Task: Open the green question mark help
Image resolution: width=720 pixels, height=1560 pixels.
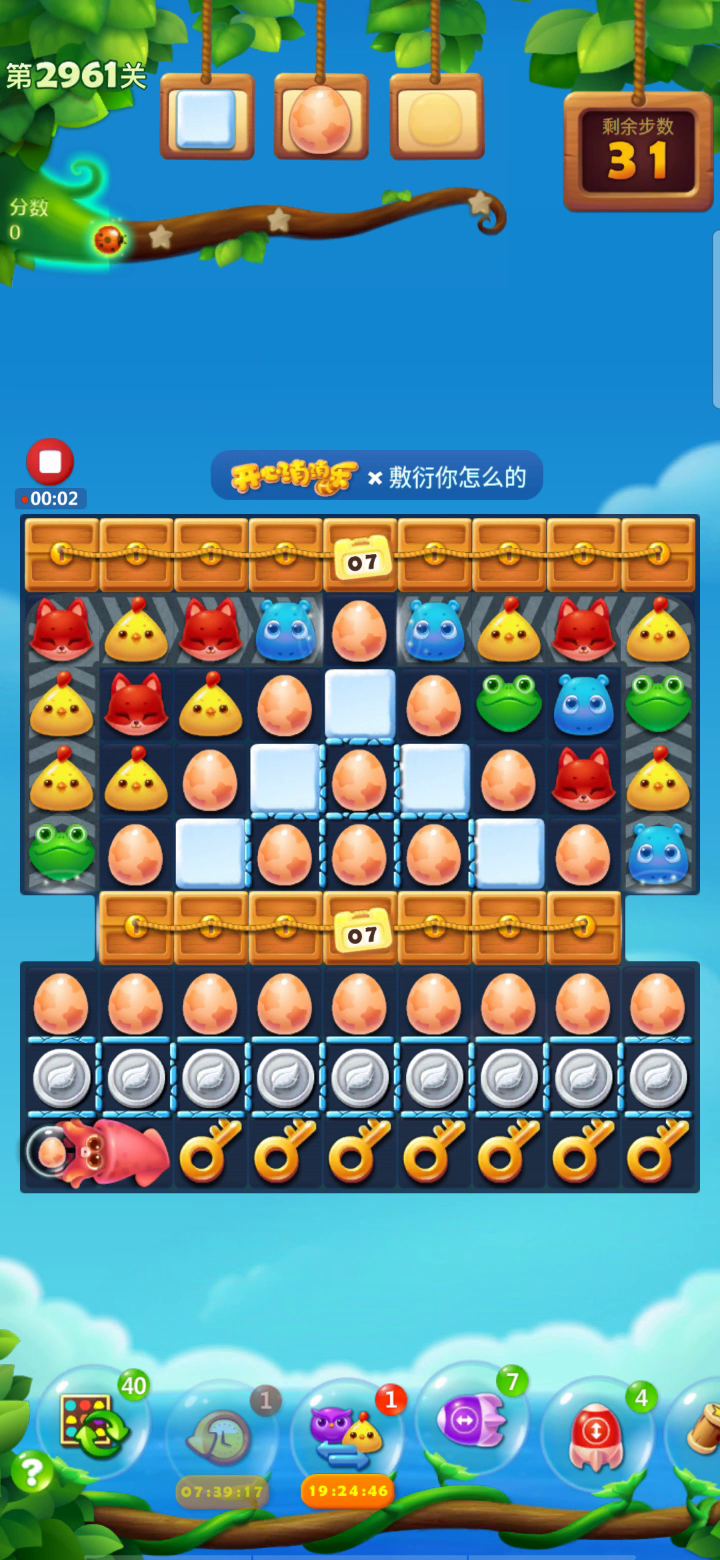Action: tap(32, 1472)
